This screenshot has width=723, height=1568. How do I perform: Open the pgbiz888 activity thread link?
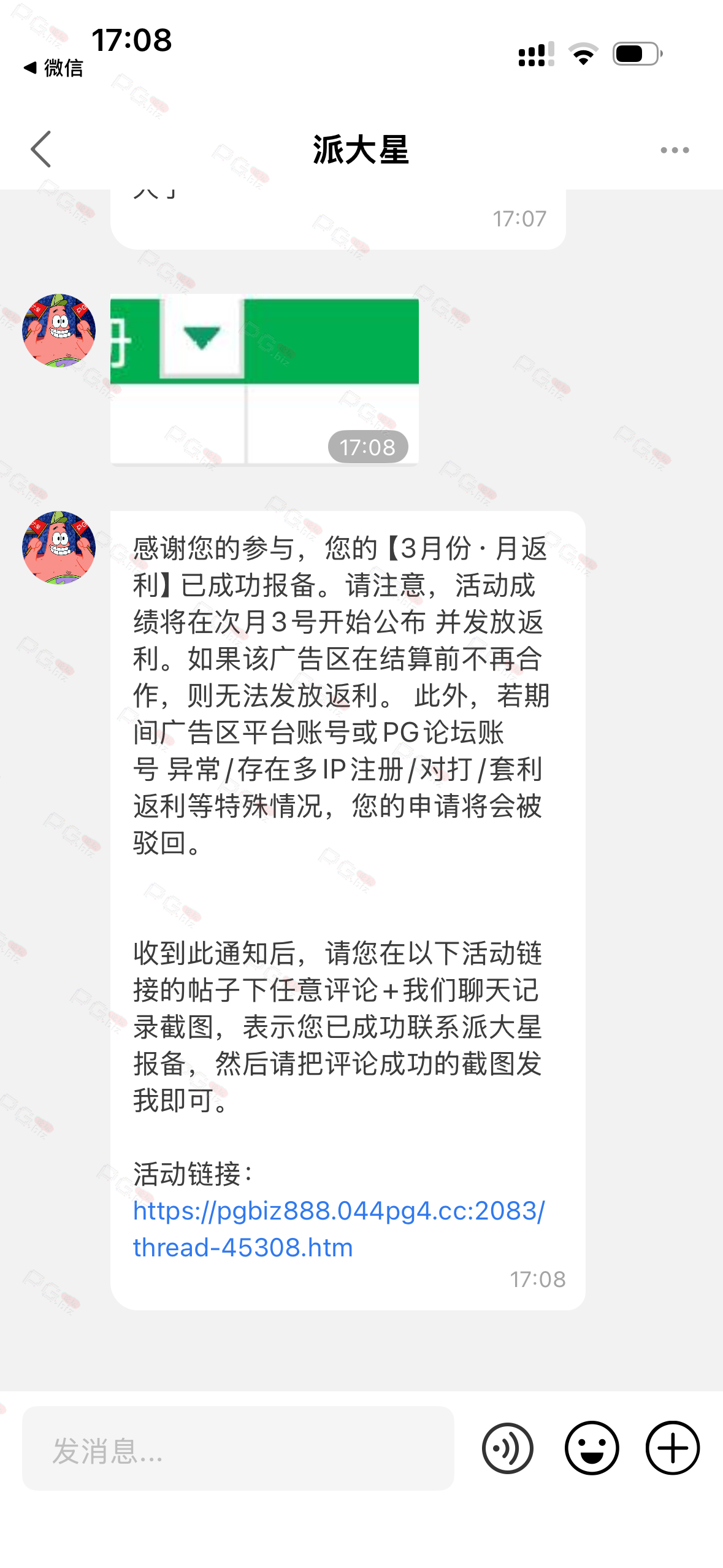(338, 1229)
